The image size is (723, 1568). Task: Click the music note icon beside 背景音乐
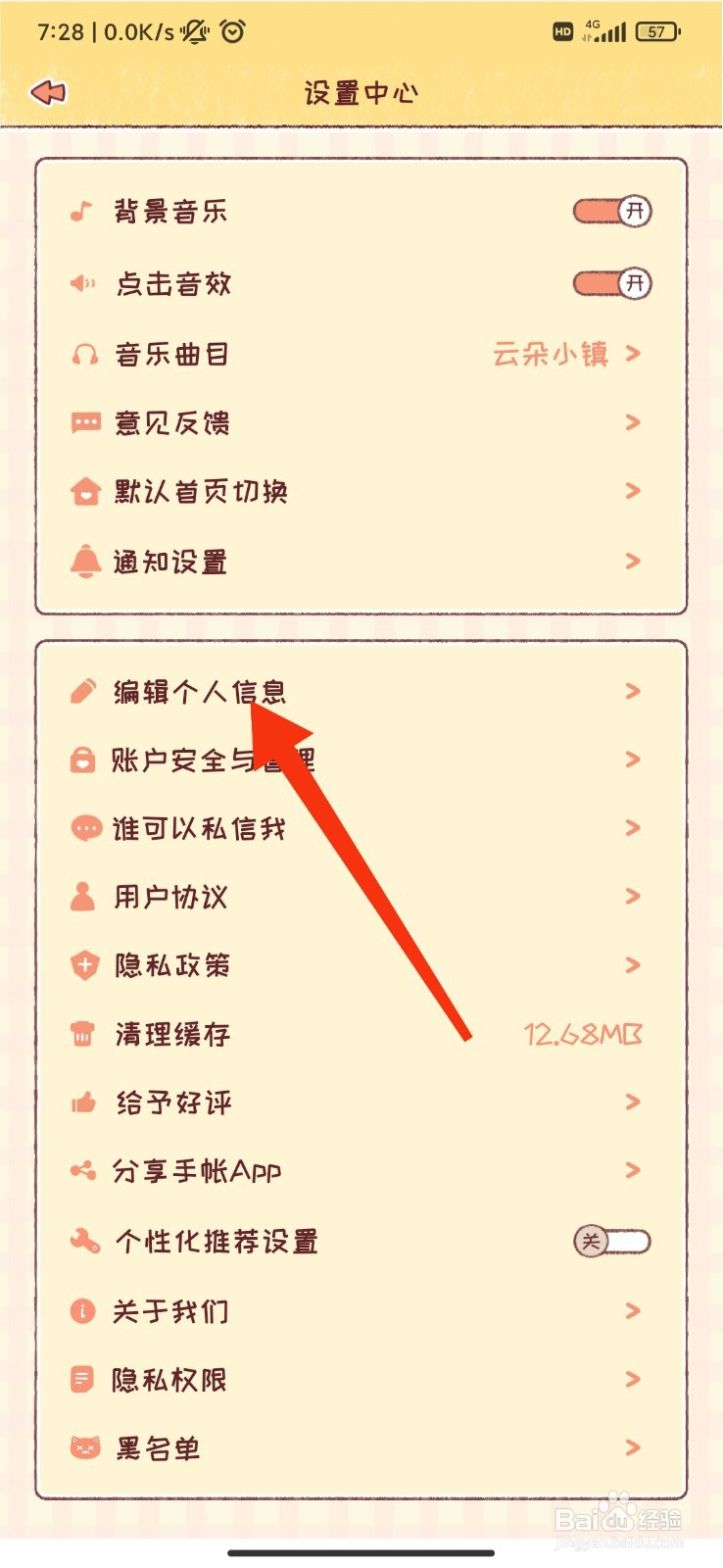(82, 210)
